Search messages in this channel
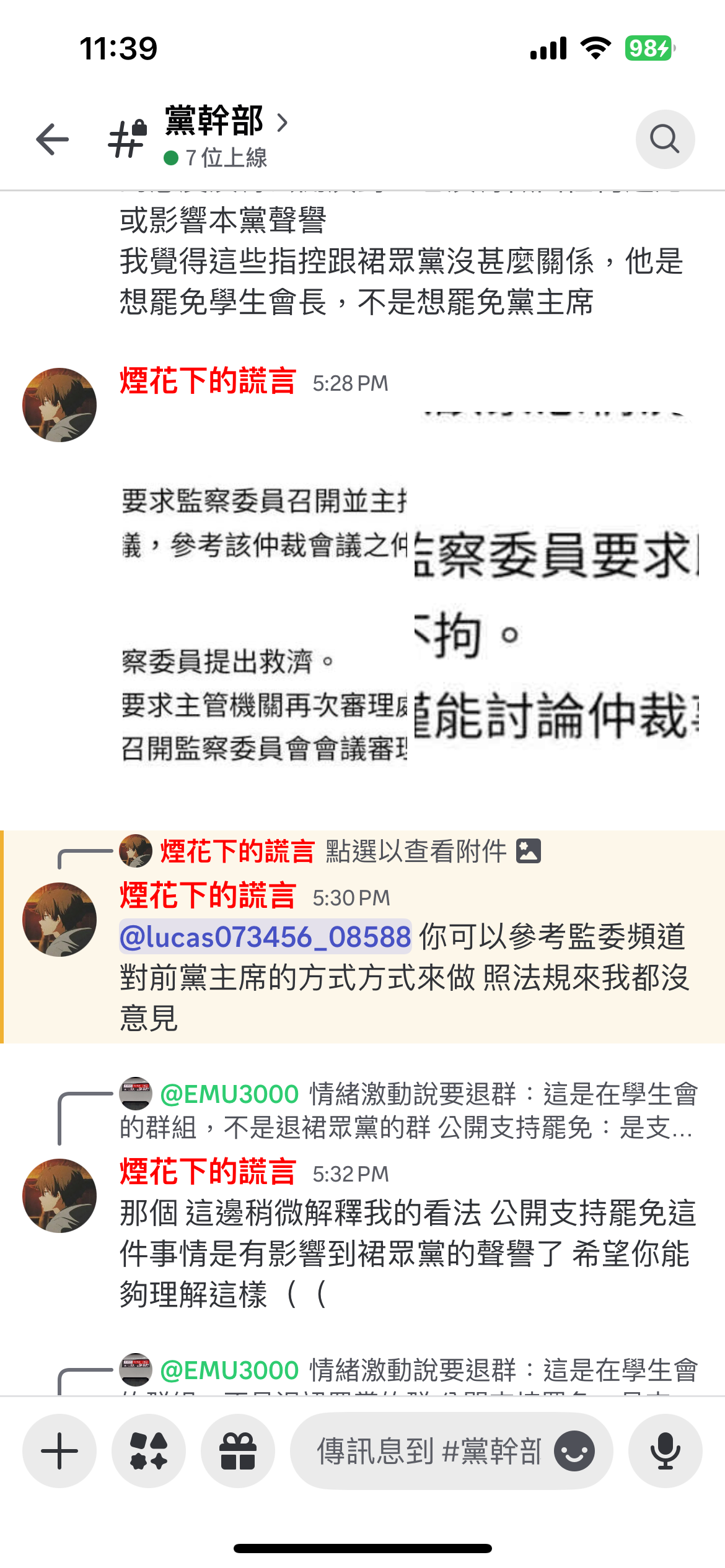 tap(664, 139)
